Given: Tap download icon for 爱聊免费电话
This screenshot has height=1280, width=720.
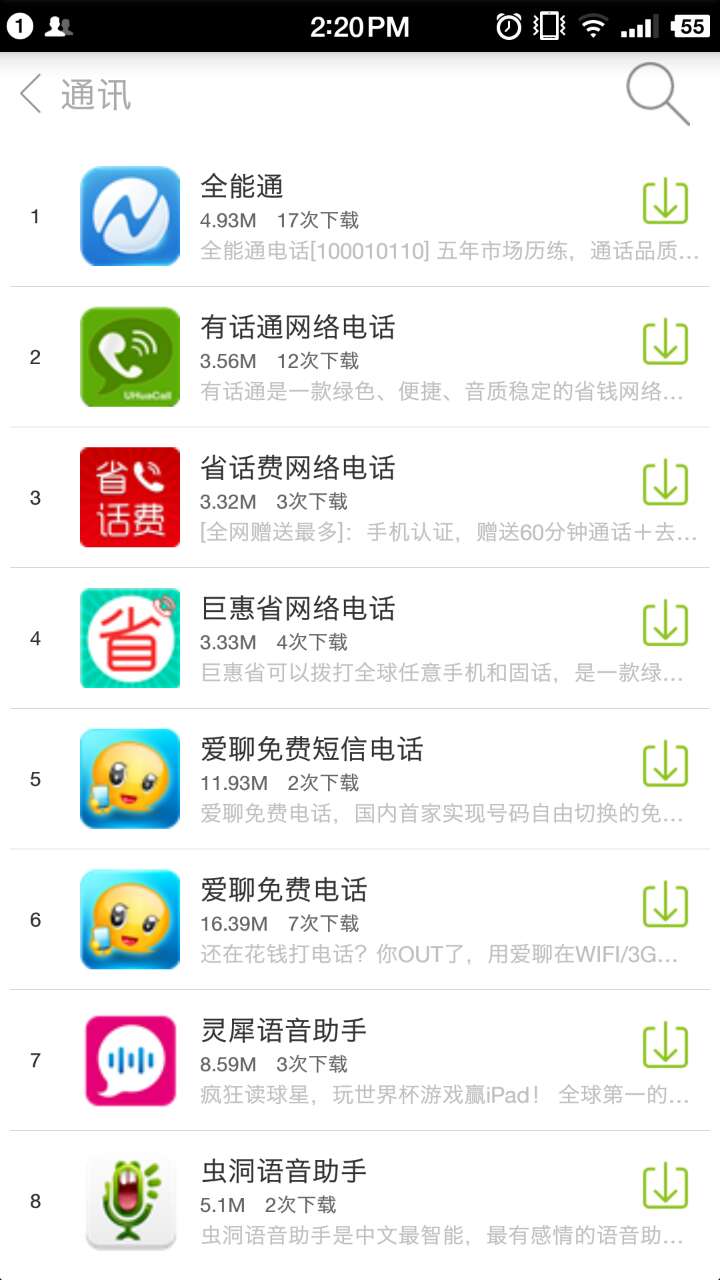Looking at the screenshot, I should click(x=665, y=906).
